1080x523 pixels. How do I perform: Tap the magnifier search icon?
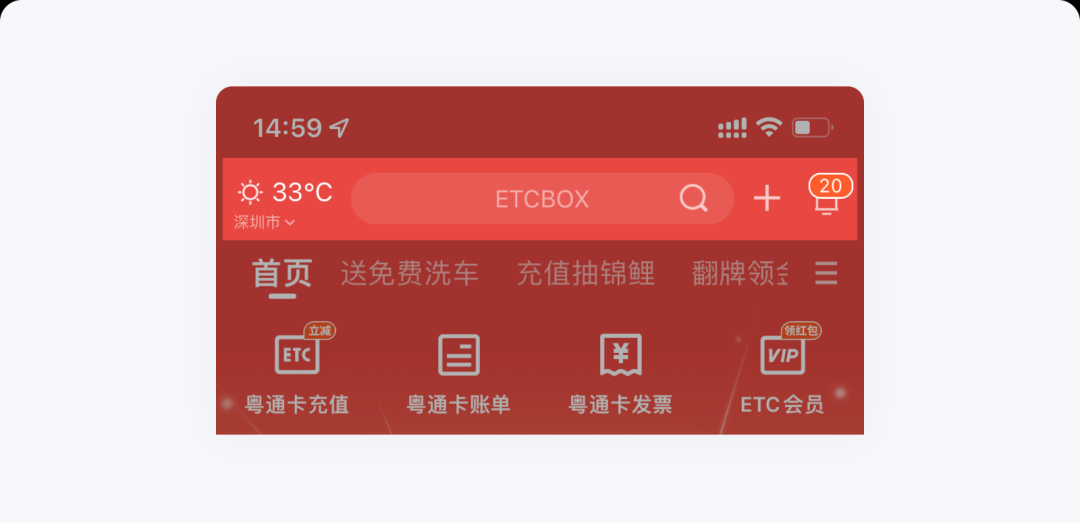coord(693,198)
